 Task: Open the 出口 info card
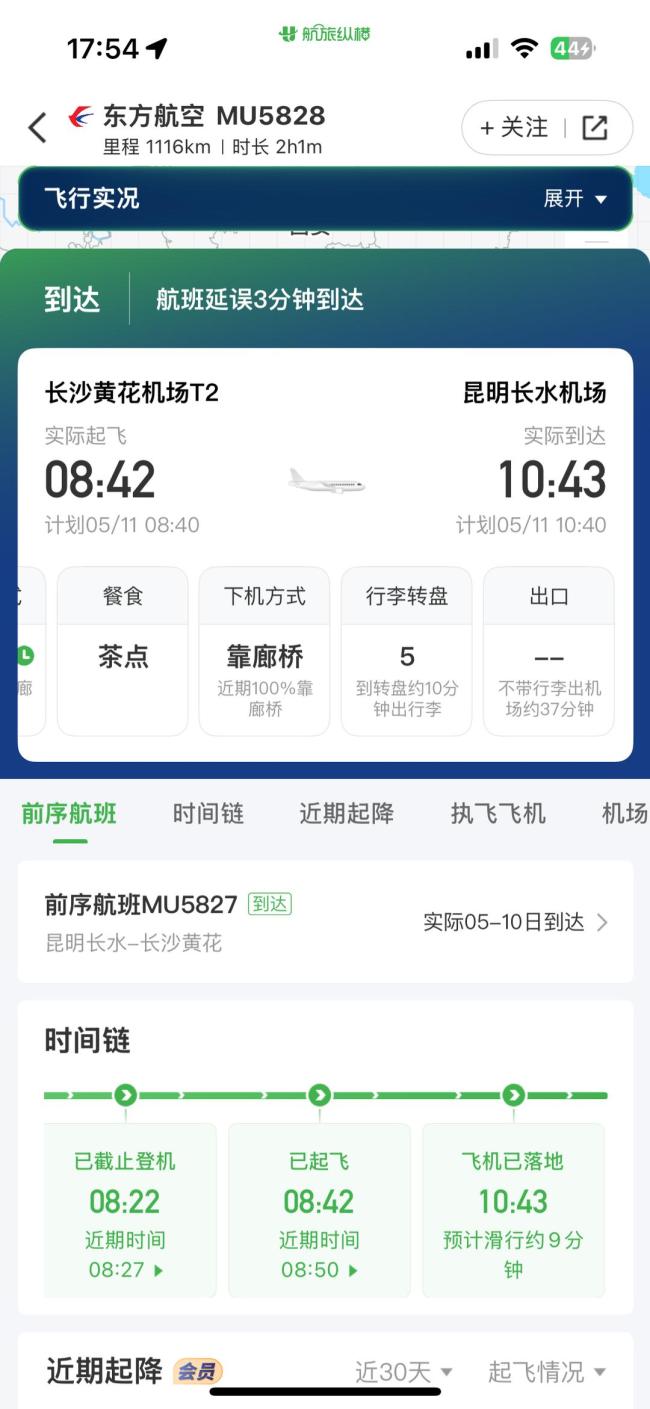pos(549,651)
